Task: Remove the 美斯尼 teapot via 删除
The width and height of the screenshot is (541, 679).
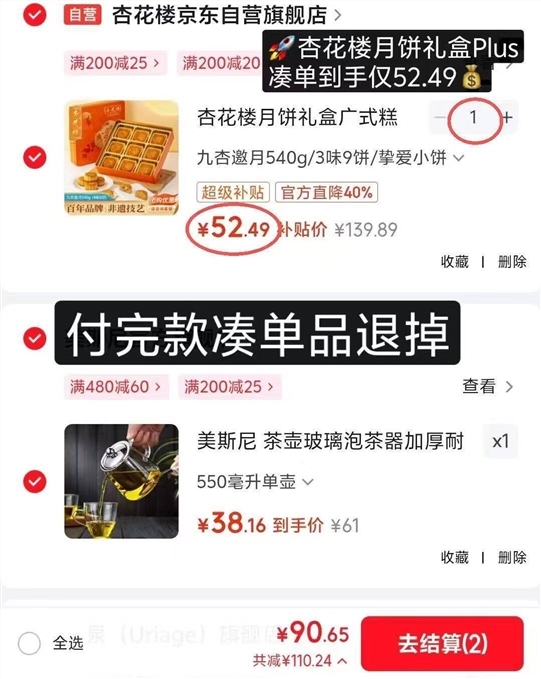Action: 512,557
